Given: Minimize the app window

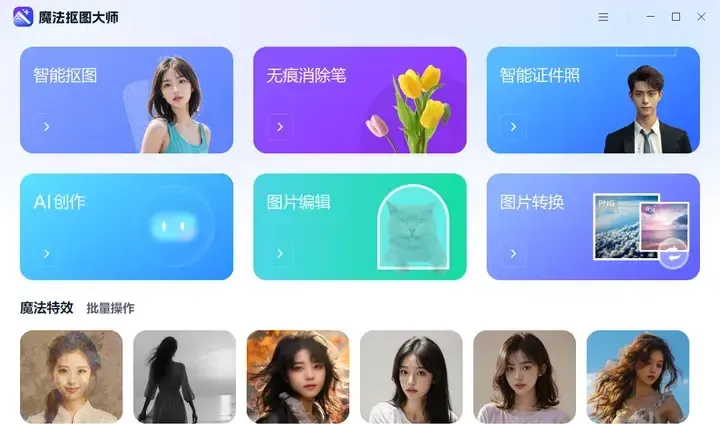Looking at the screenshot, I should pos(652,17).
